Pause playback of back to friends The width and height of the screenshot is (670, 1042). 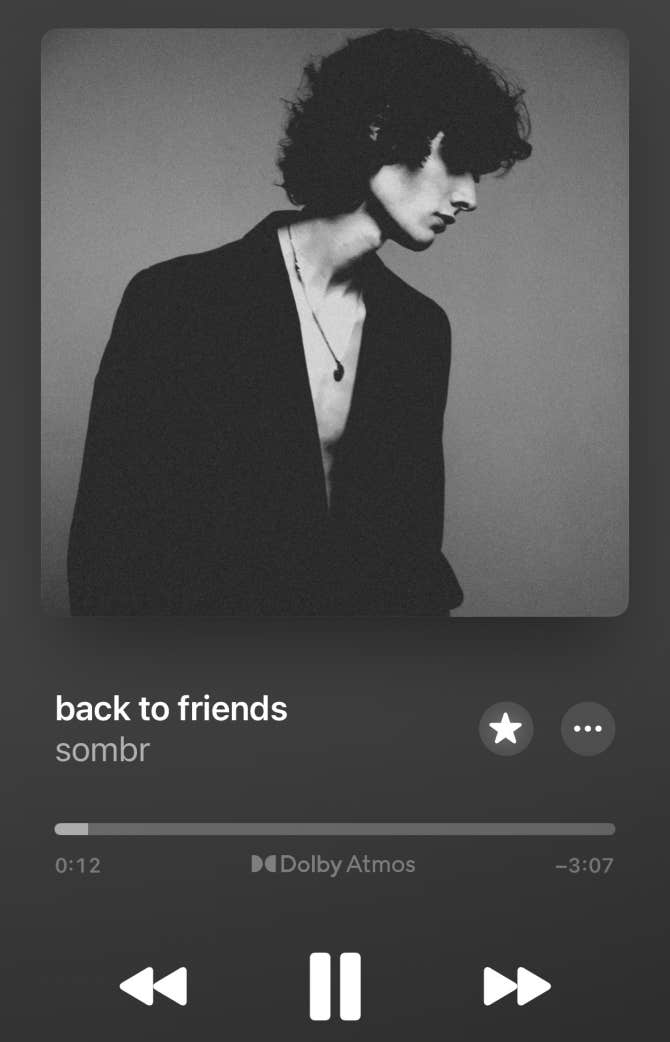coord(335,986)
